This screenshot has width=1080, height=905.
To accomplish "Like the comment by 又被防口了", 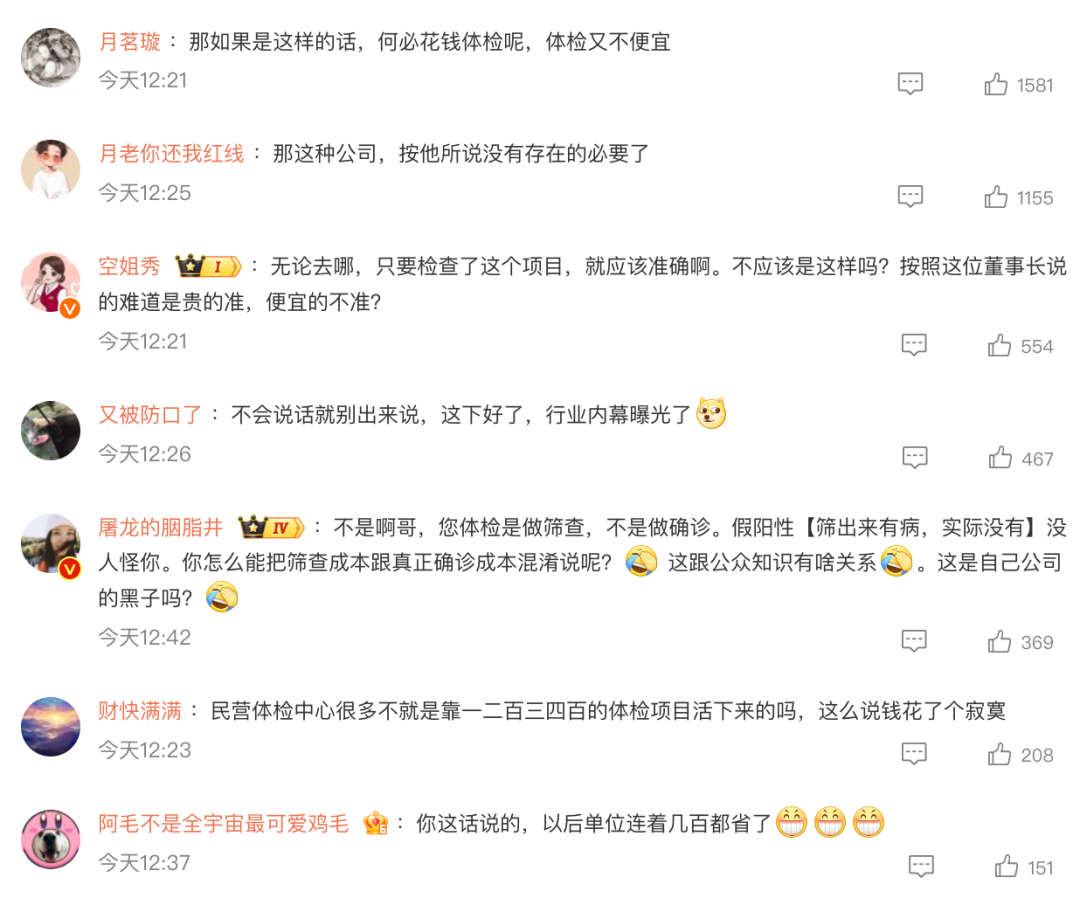I will tap(1000, 458).
